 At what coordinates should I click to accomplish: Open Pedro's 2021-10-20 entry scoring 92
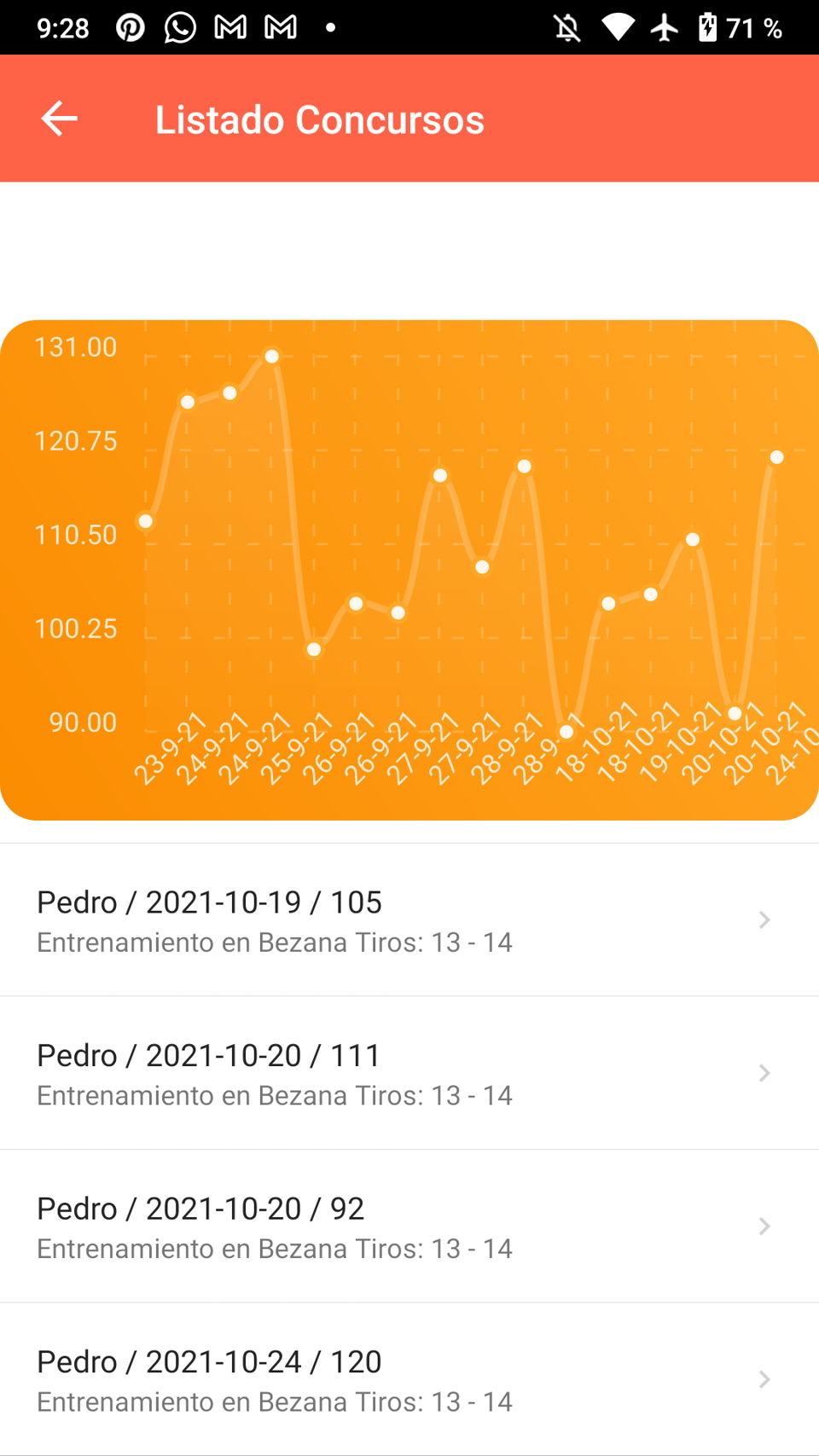click(x=408, y=1227)
